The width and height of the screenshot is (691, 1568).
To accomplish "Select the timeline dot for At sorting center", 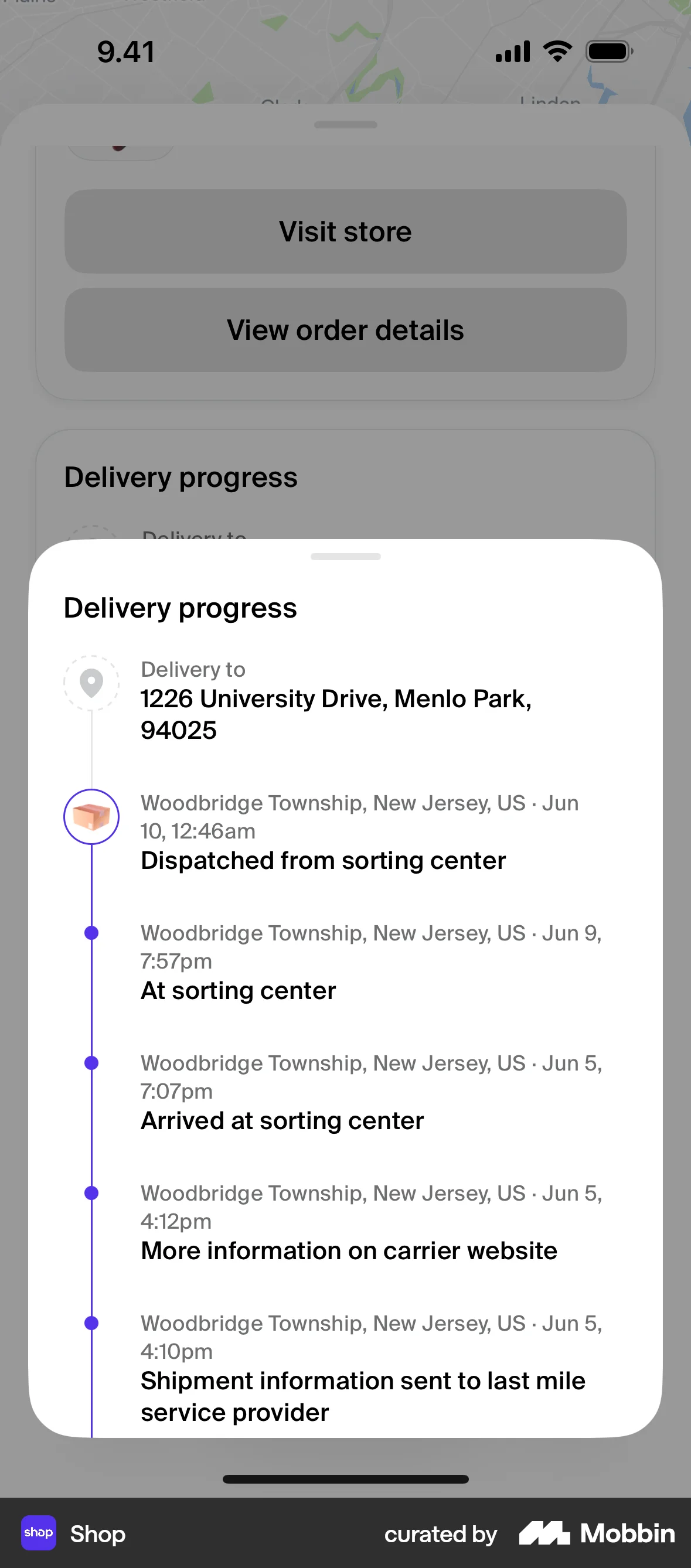I will coord(91,932).
